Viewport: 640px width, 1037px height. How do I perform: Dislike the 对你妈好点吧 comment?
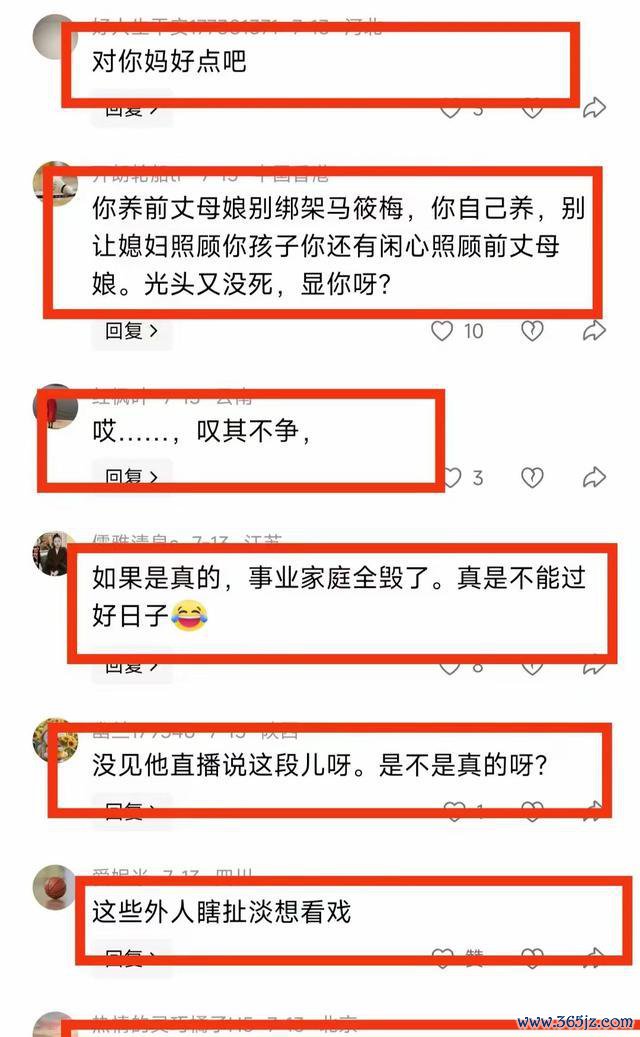tap(533, 108)
